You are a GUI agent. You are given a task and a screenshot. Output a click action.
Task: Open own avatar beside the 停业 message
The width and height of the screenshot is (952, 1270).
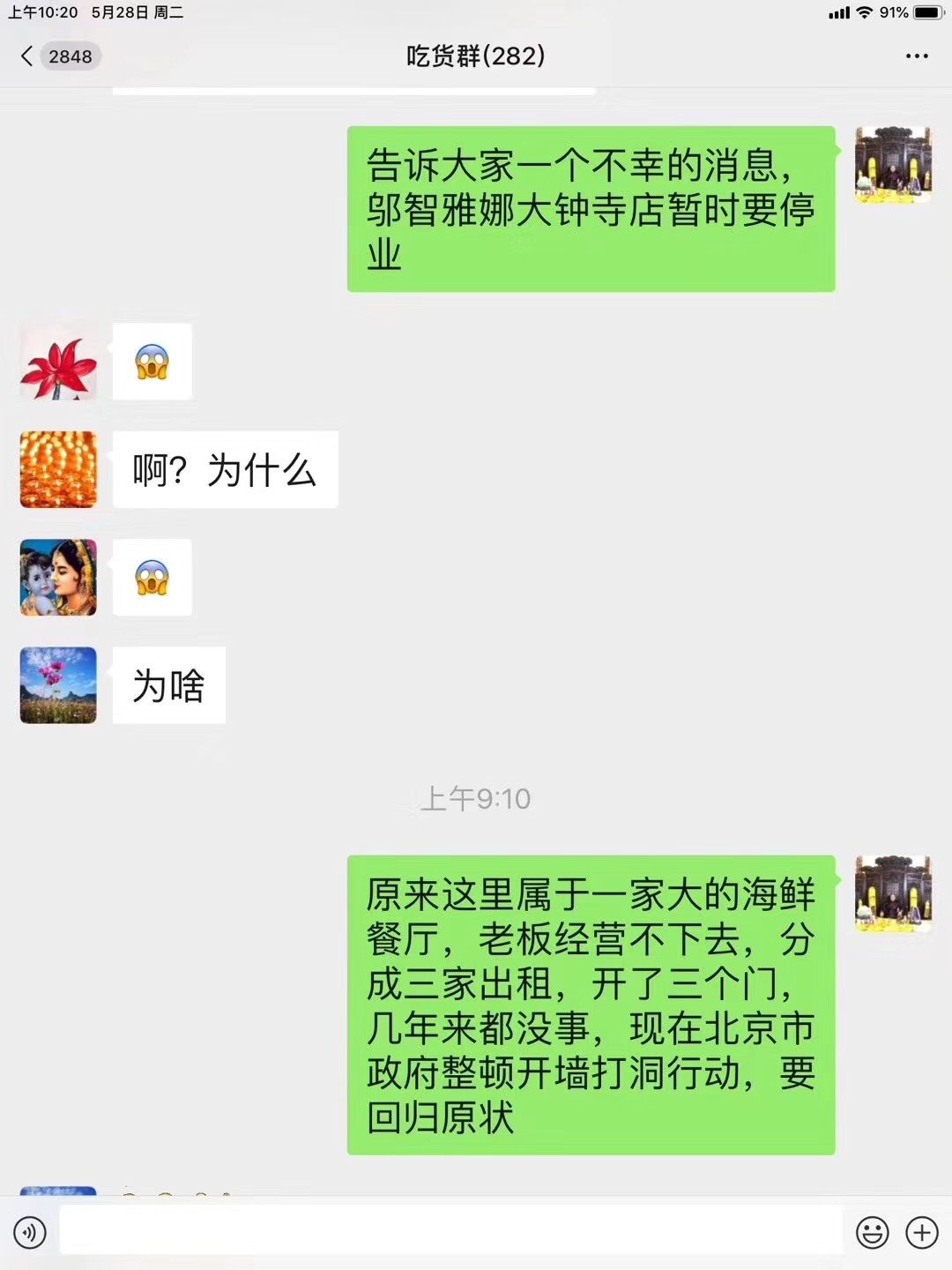pos(893,165)
